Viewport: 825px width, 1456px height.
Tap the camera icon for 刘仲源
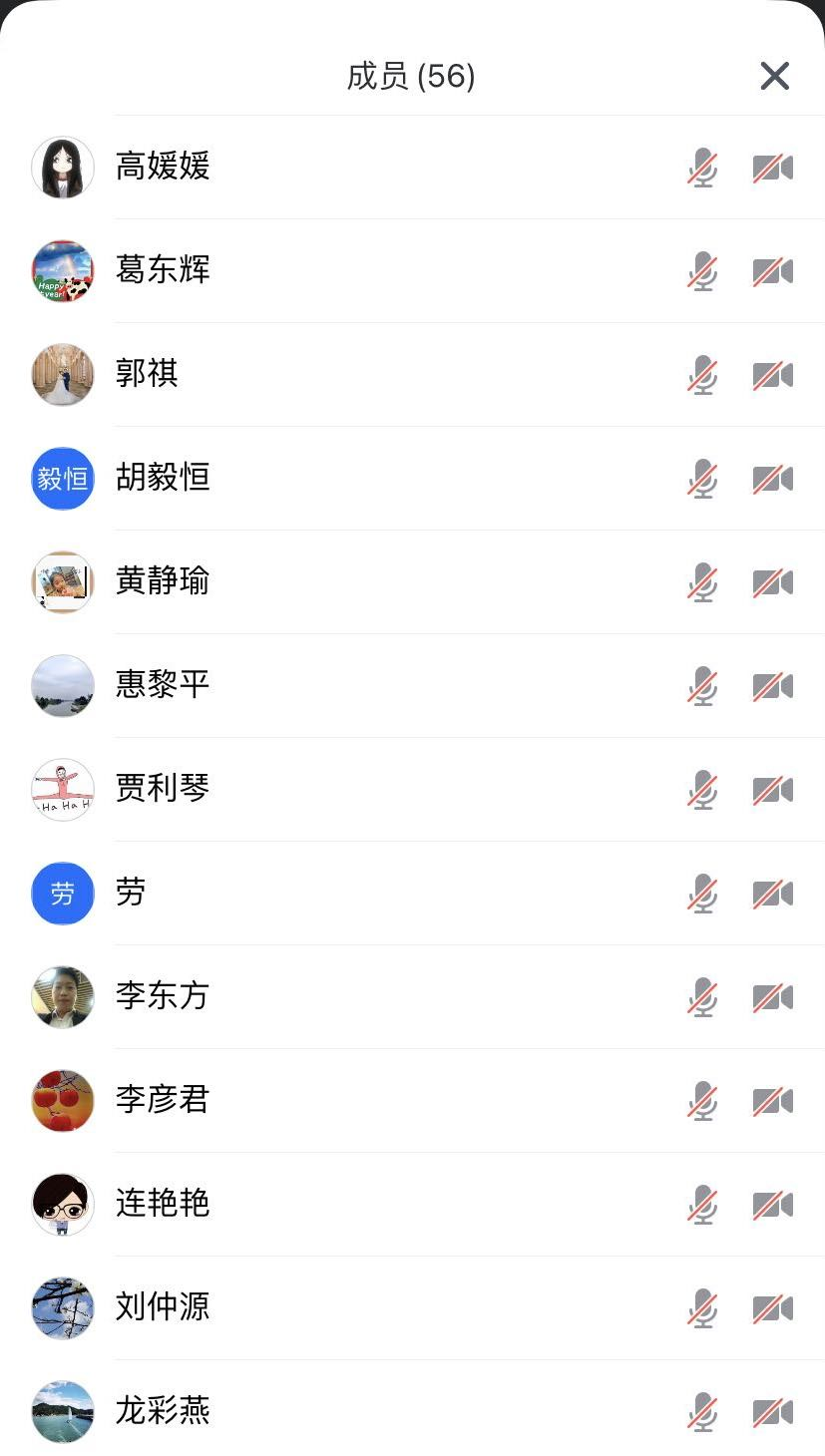pyautogui.click(x=772, y=1308)
